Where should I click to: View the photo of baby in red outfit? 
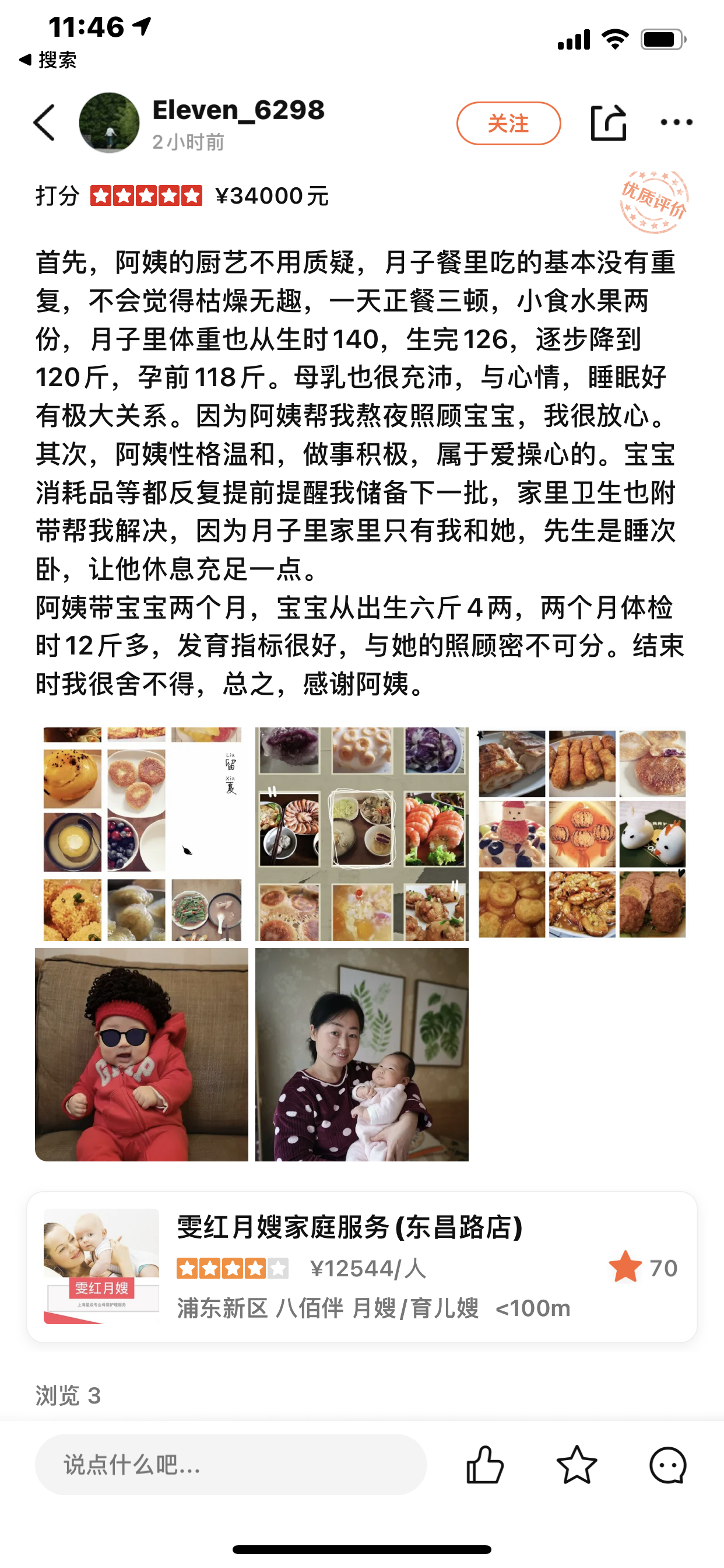pyautogui.click(x=142, y=1054)
